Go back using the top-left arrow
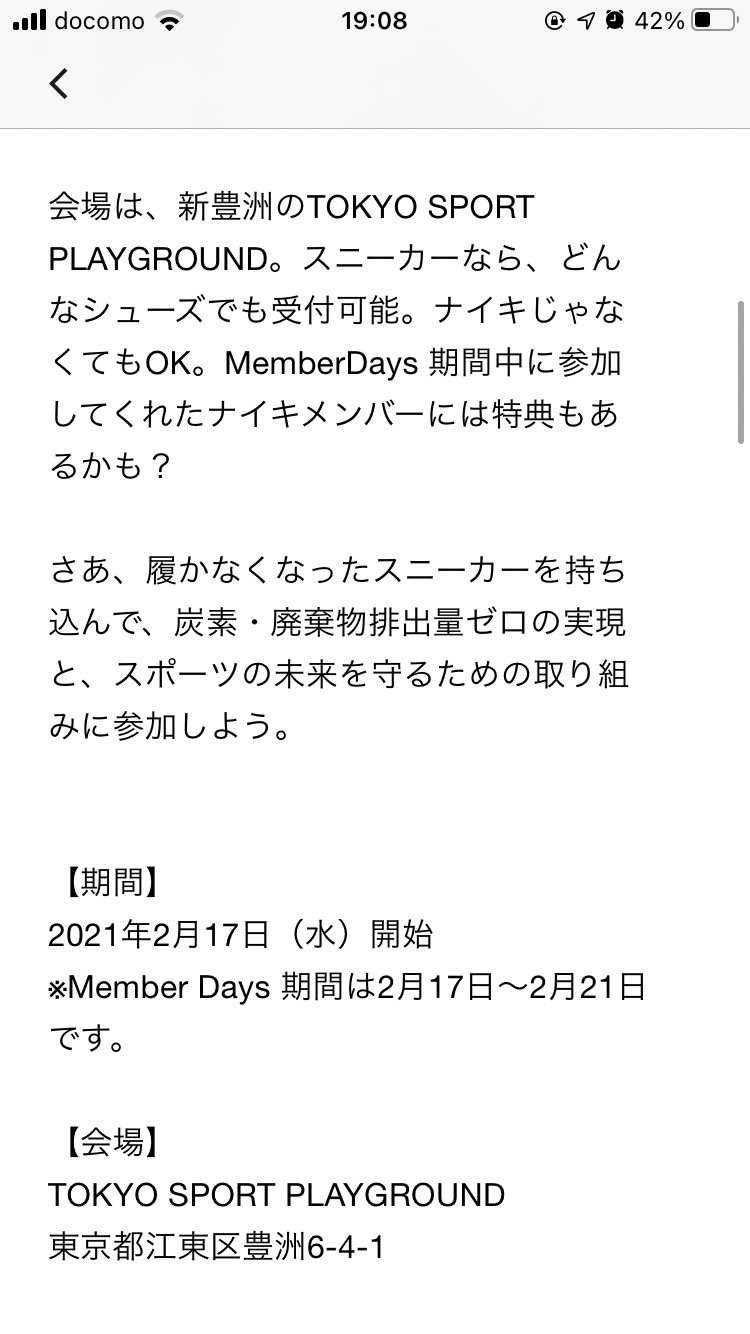Screen dimensions: 750x1334 point(59,83)
